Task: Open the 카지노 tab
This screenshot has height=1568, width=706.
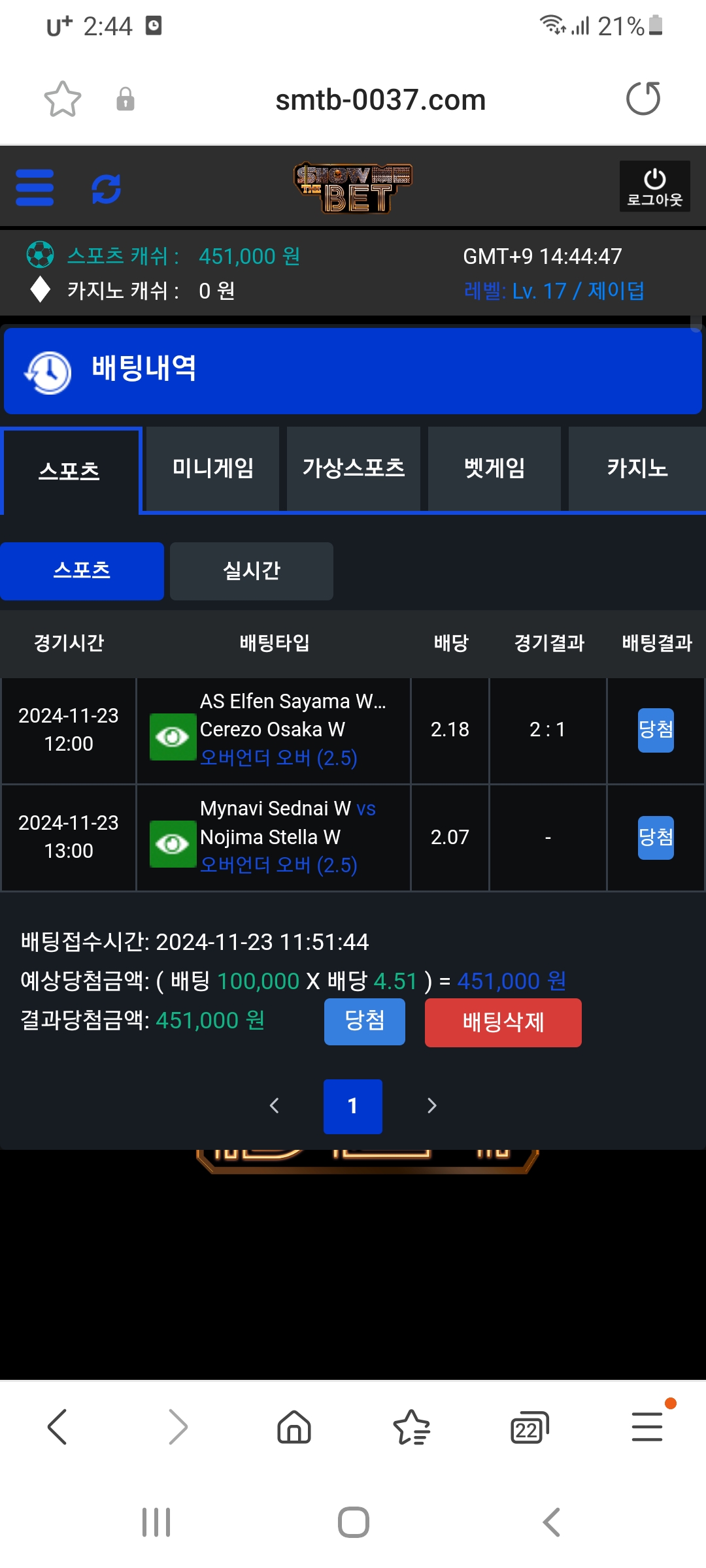Action: point(637,468)
